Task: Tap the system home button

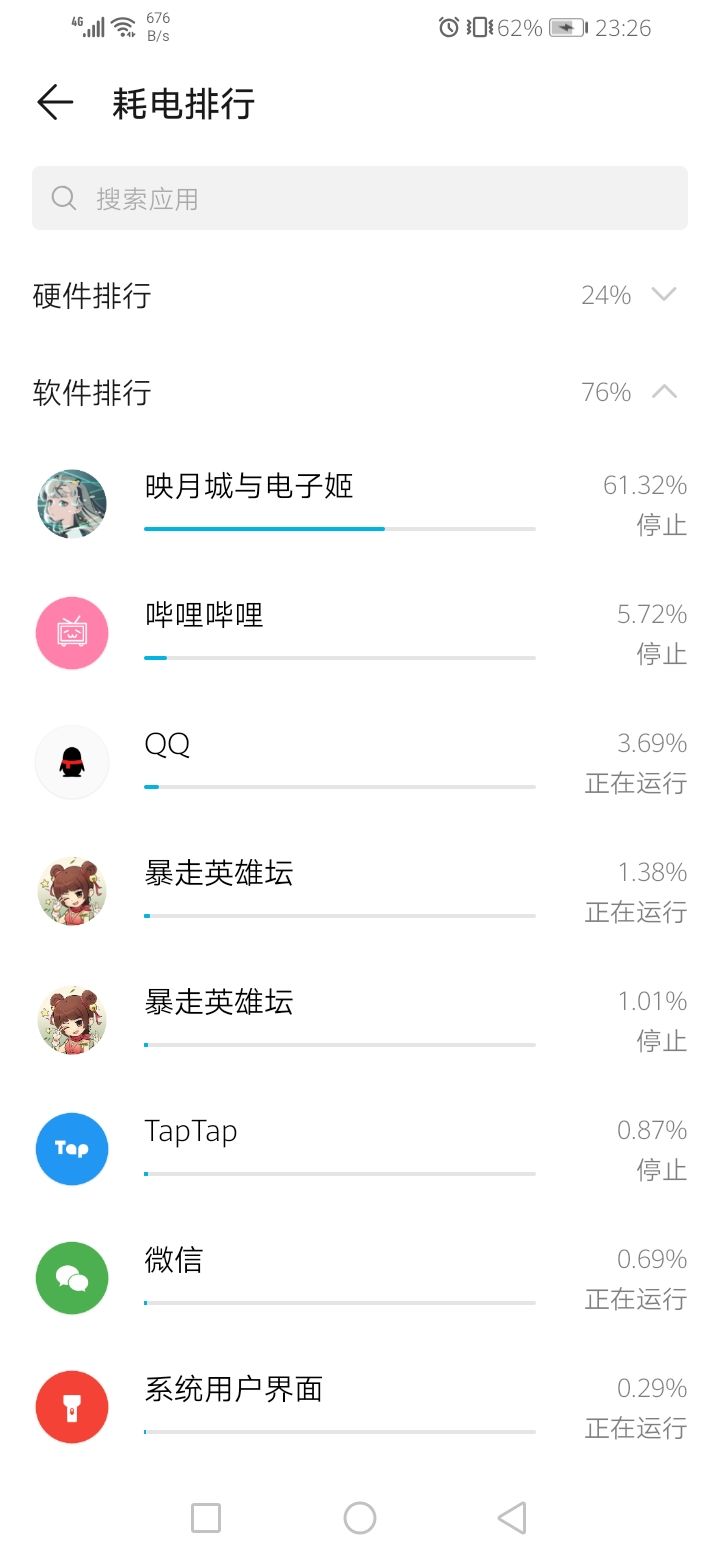Action: [360, 1518]
